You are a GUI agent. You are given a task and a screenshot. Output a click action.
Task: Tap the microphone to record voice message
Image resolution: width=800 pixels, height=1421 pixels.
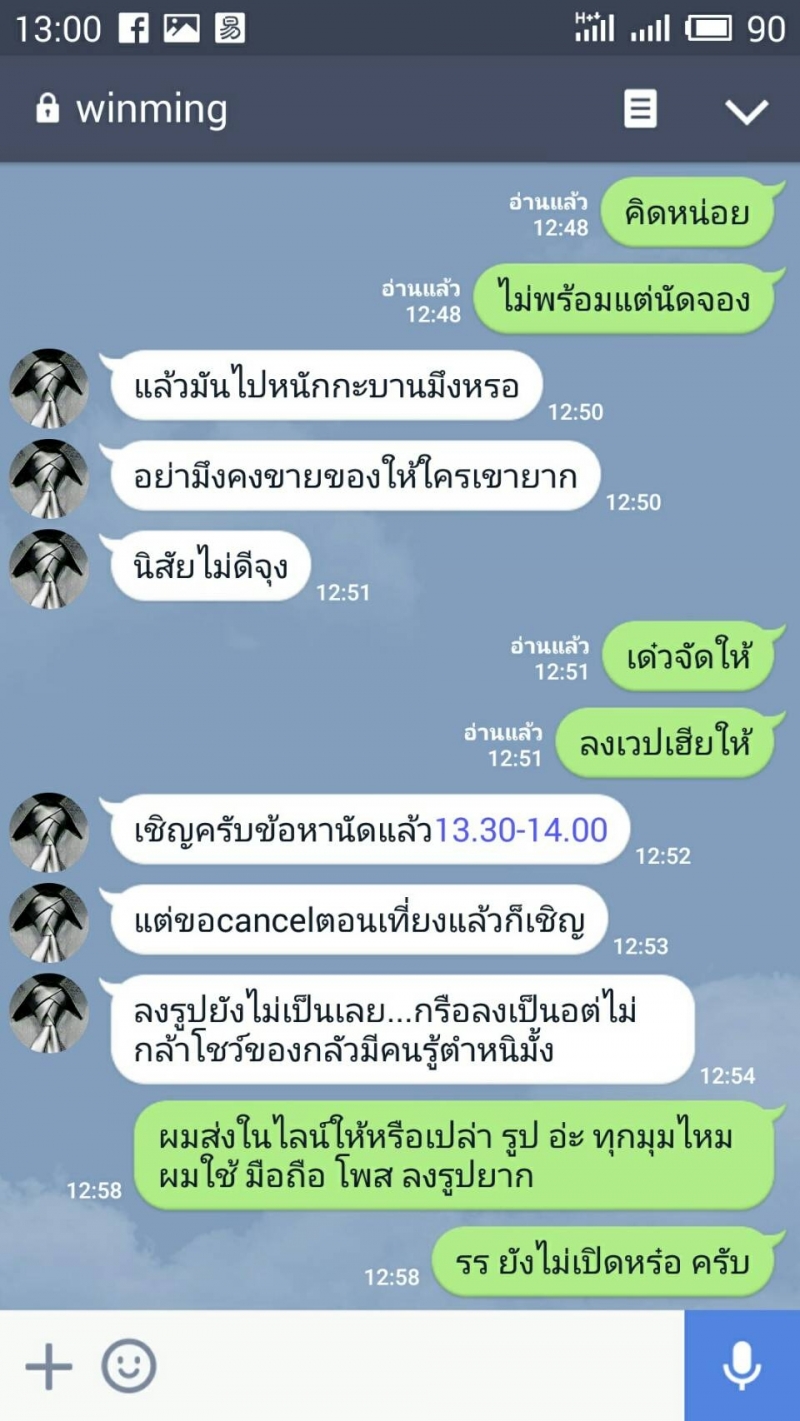pyautogui.click(x=741, y=1366)
